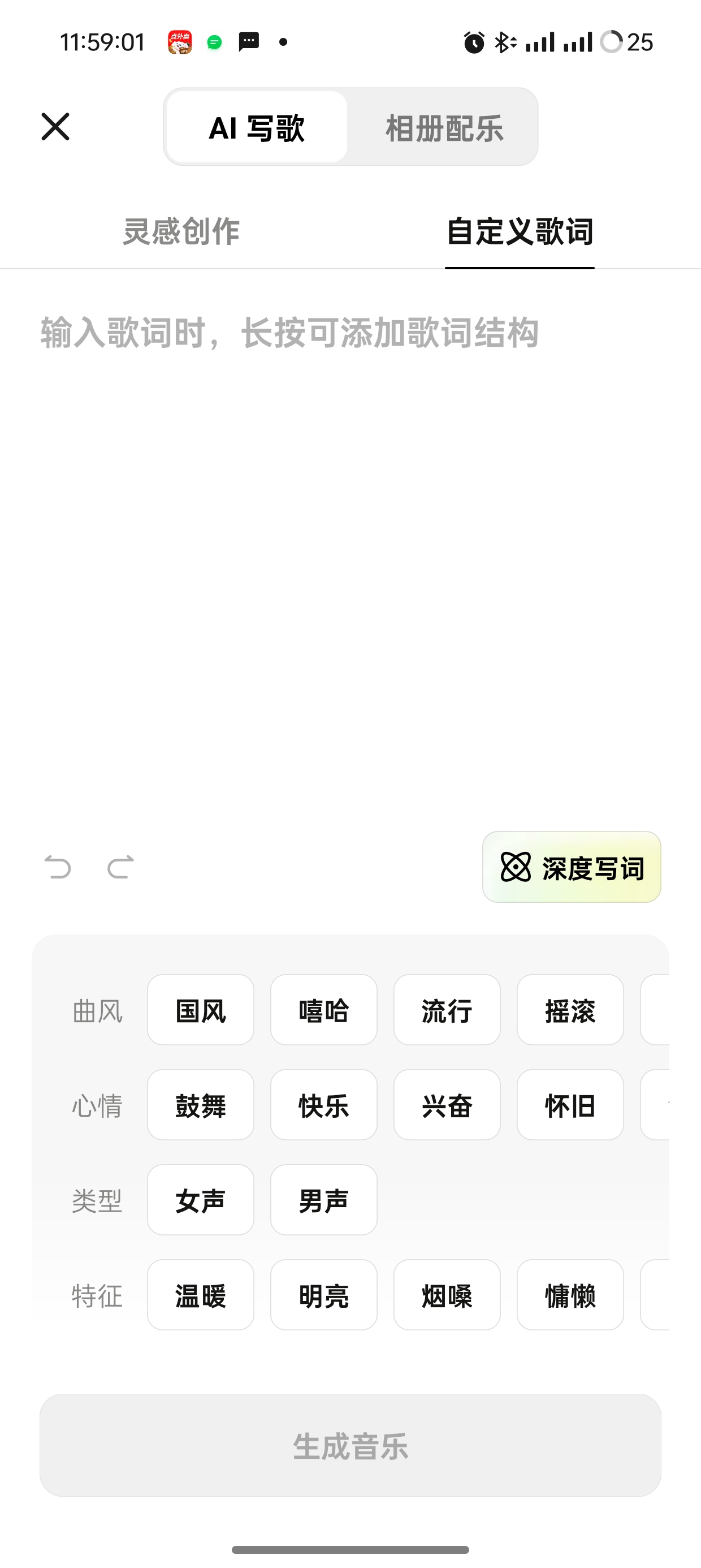Choose 慵懒 voice feature chip
This screenshot has width=701, height=1568.
[570, 1295]
